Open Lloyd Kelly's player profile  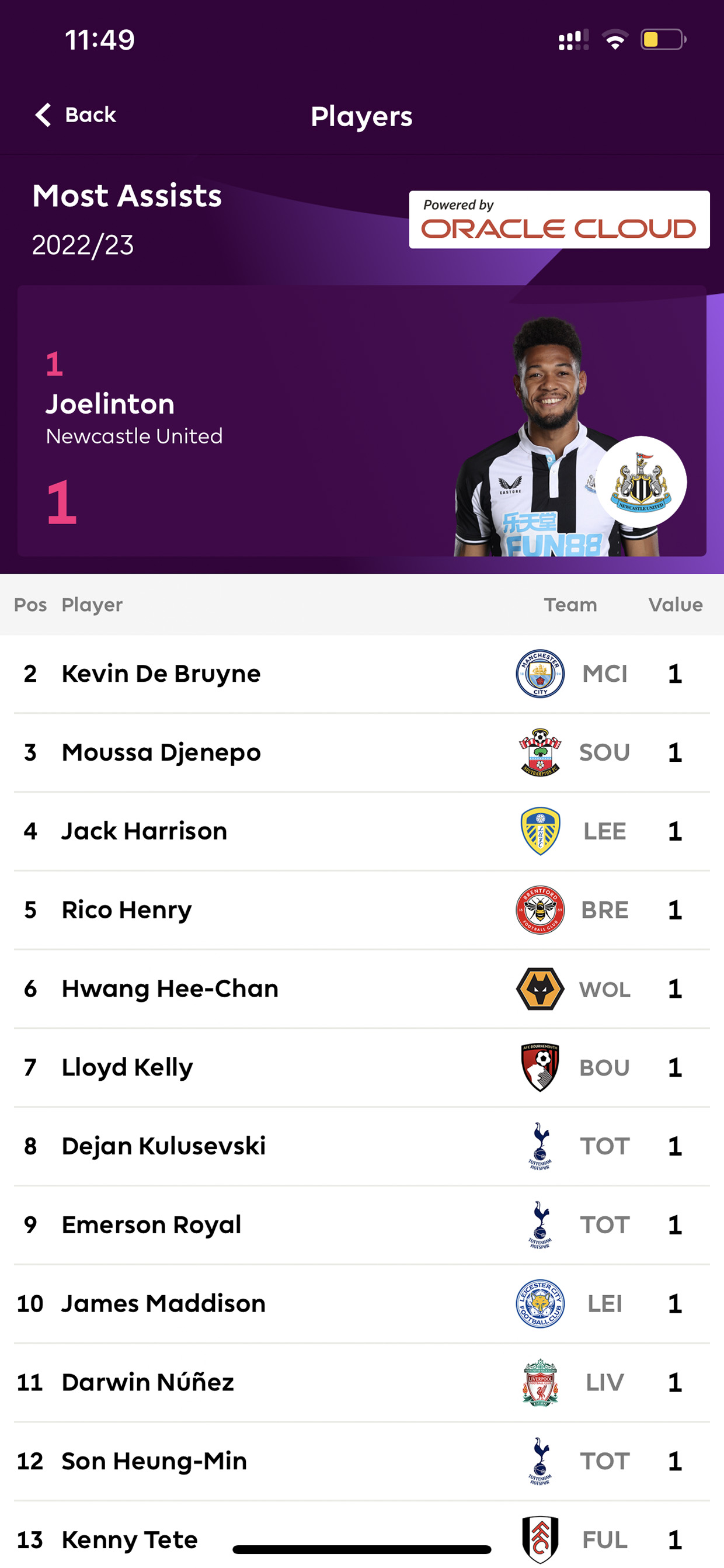pyautogui.click(x=361, y=1067)
